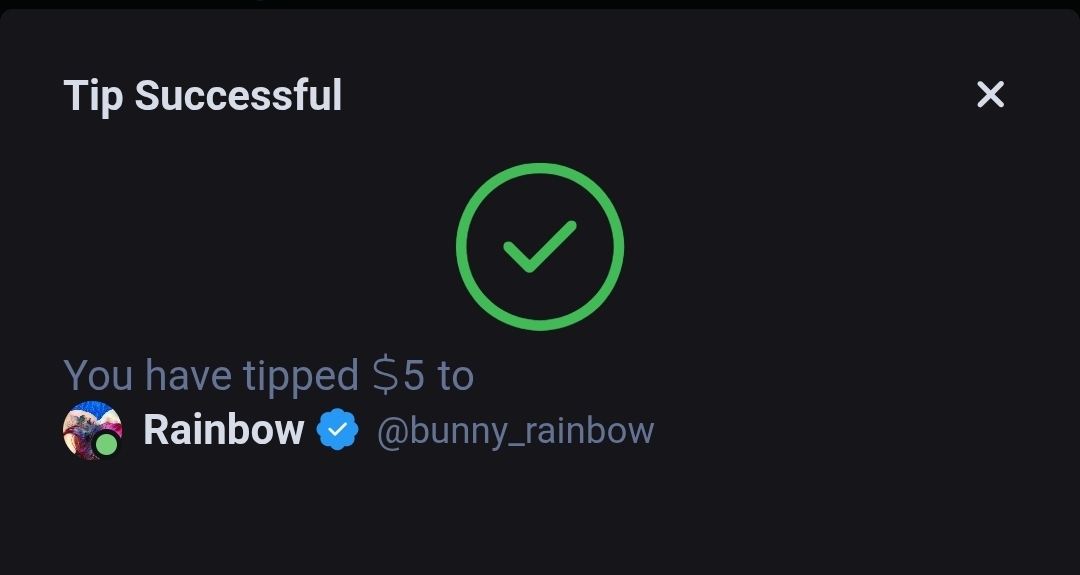1080x575 pixels.
Task: Open the @bunny_rainbow profile link
Action: point(515,431)
